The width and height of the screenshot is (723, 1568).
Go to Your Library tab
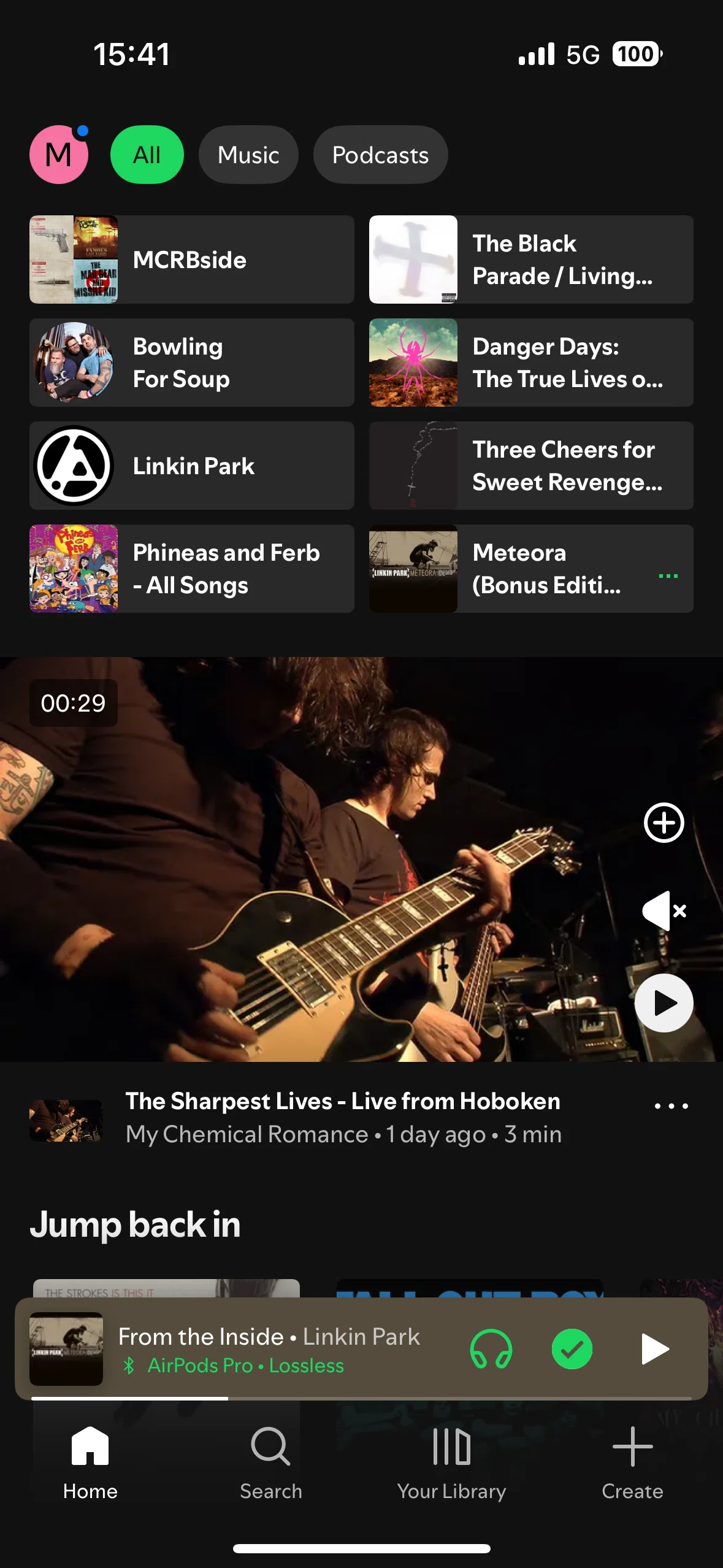pos(452,1463)
